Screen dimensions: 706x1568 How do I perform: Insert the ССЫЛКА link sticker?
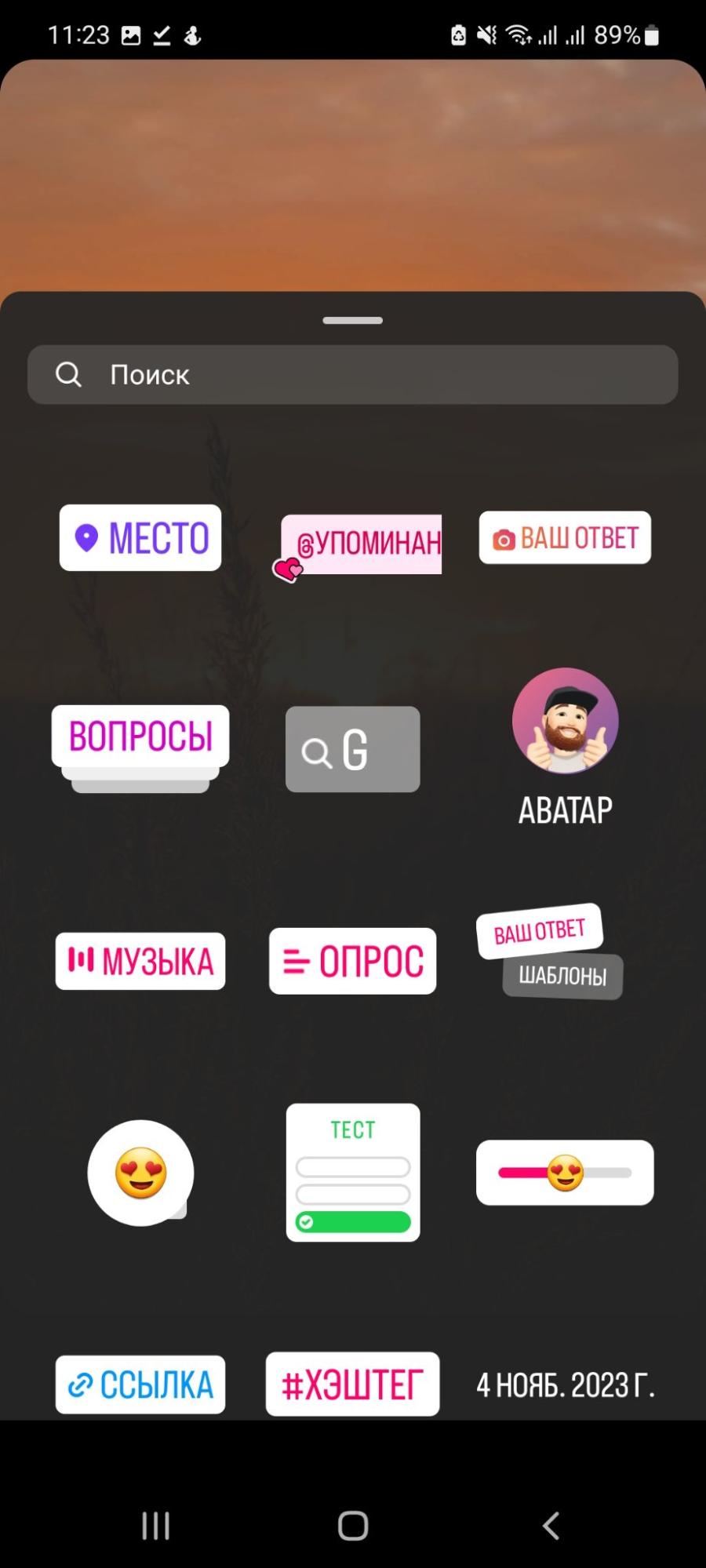(x=140, y=1385)
